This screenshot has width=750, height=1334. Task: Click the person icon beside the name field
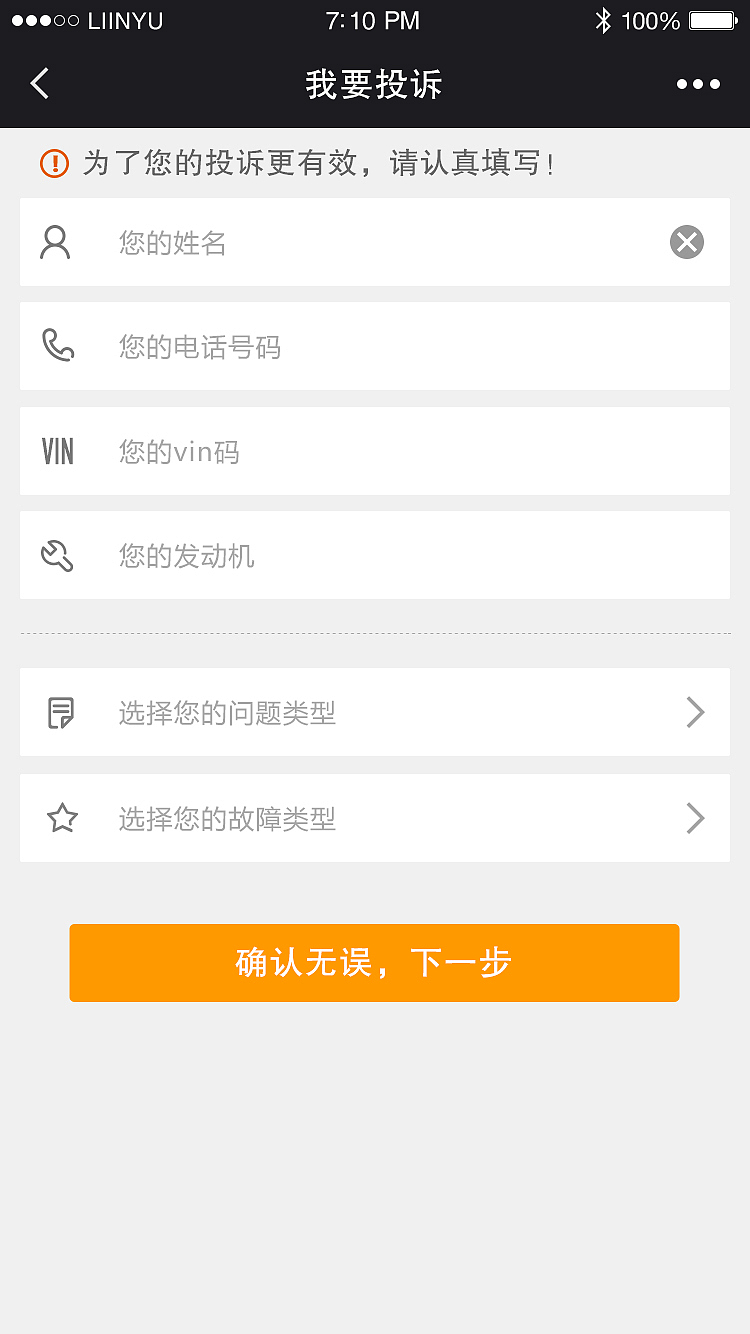click(55, 242)
